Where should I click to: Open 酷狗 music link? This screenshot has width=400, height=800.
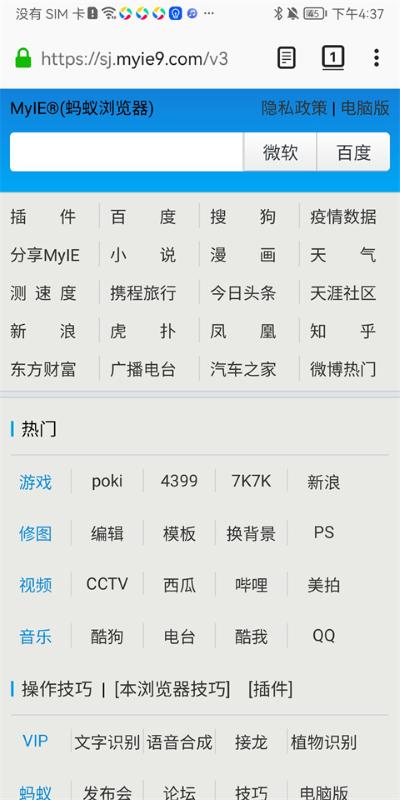coord(107,636)
